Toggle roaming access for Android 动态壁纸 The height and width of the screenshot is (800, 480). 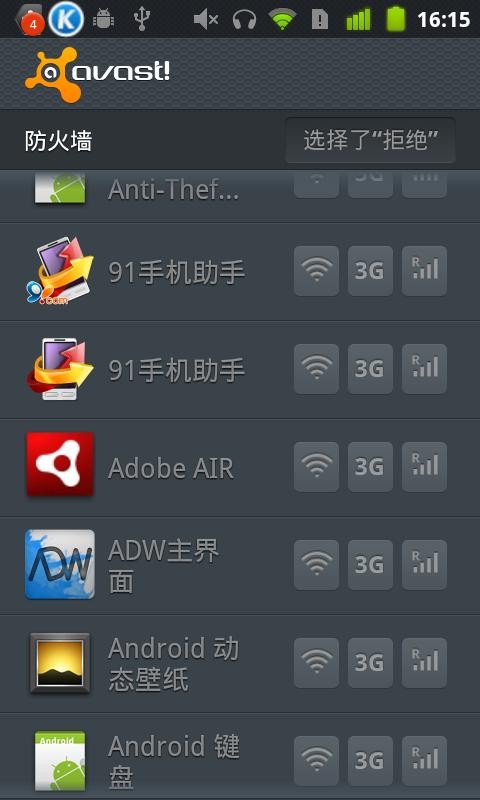(424, 663)
